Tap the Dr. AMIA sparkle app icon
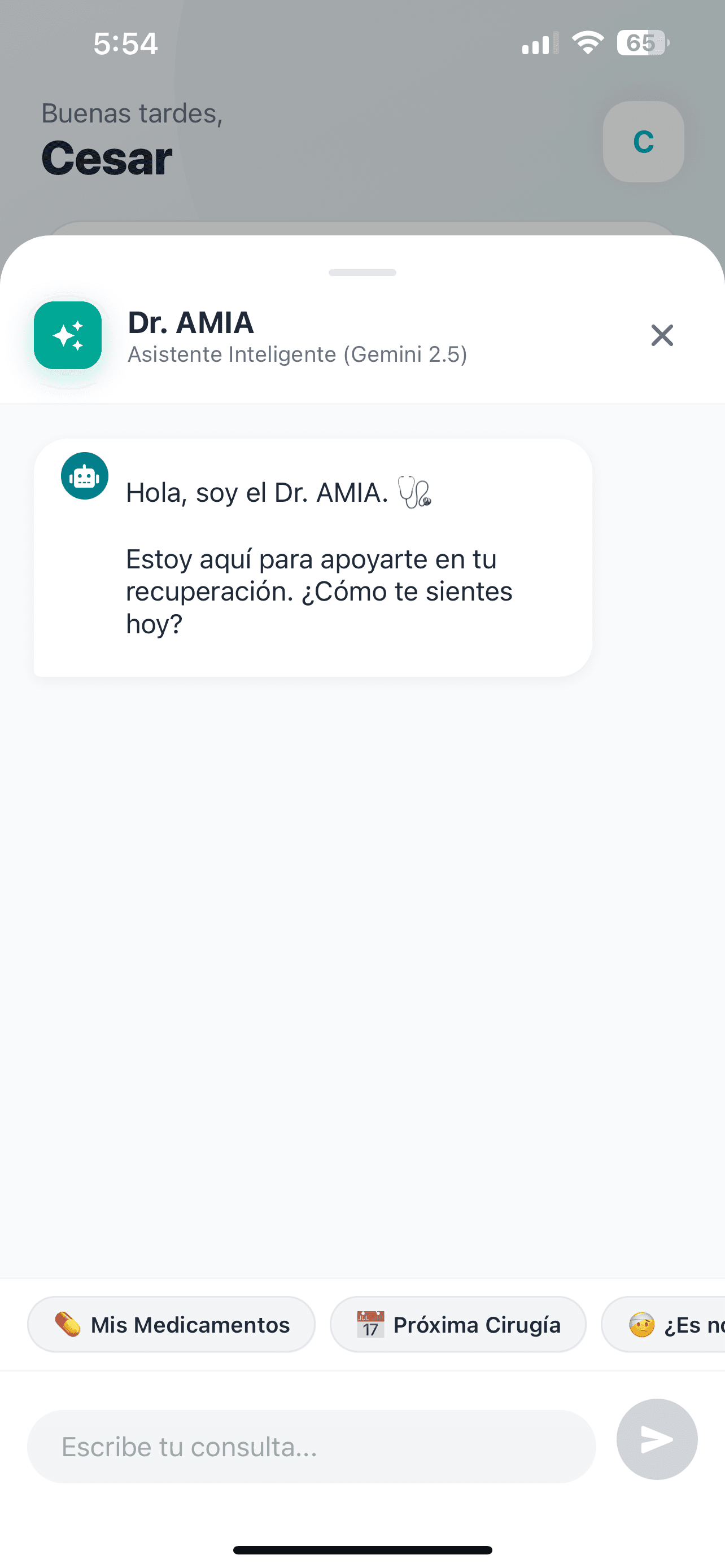This screenshot has height=1568, width=725. [x=68, y=336]
